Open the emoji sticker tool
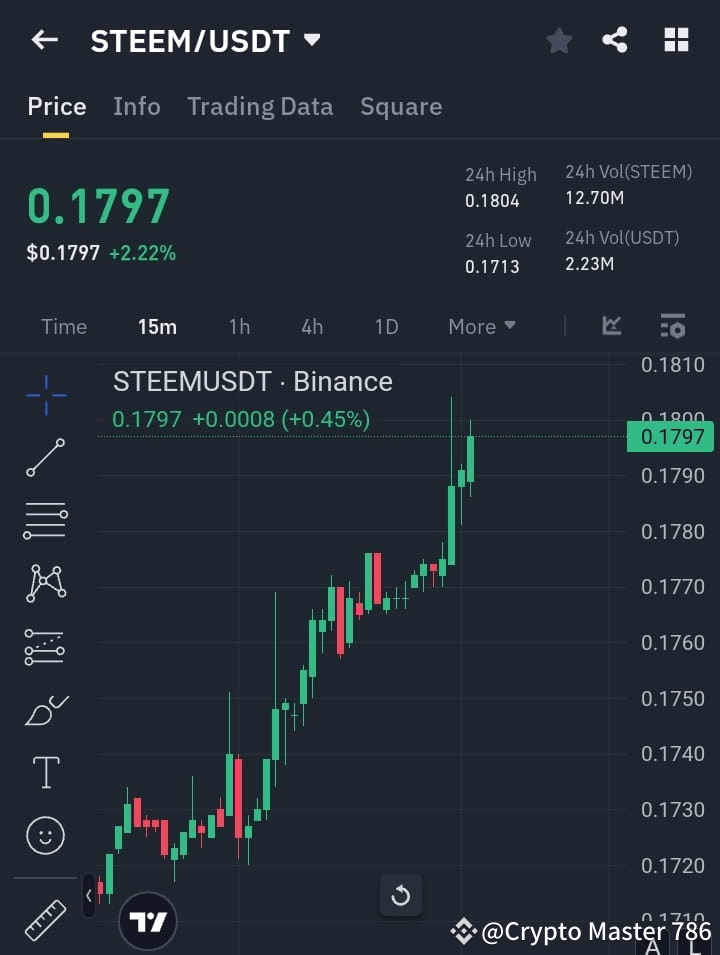Viewport: 720px width, 955px height. pos(44,835)
